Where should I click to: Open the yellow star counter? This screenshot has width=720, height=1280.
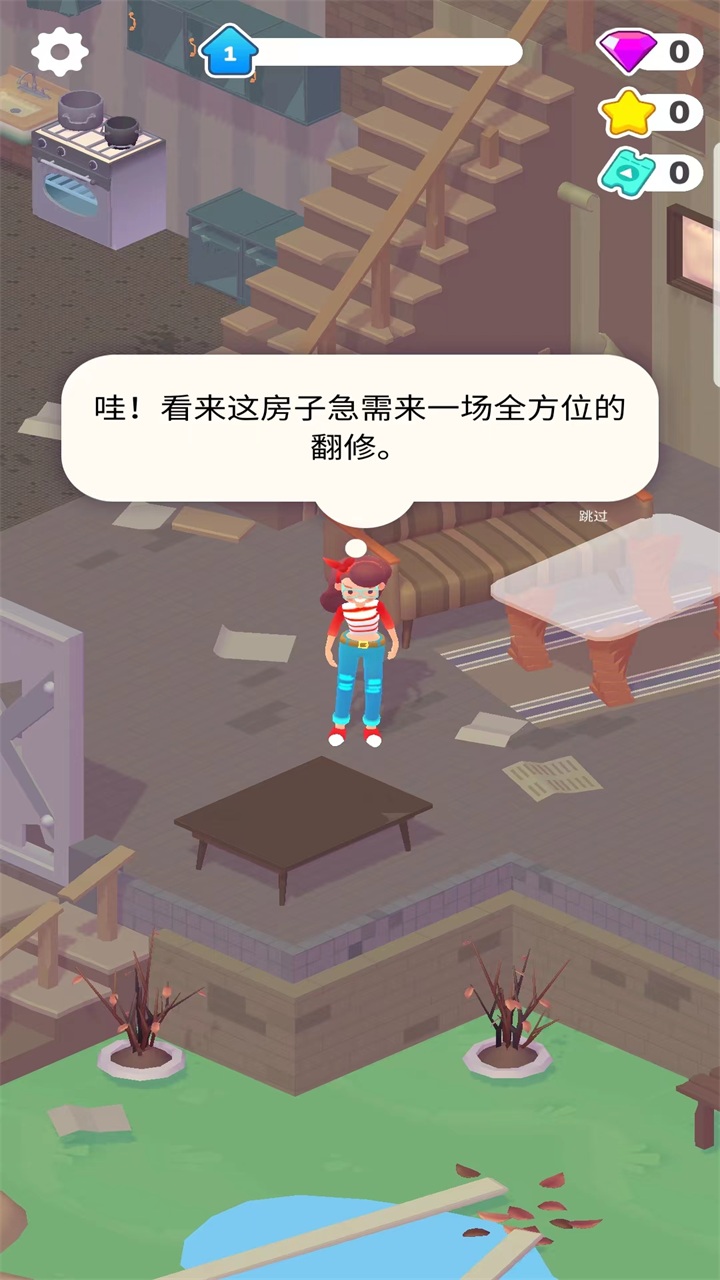pos(650,113)
